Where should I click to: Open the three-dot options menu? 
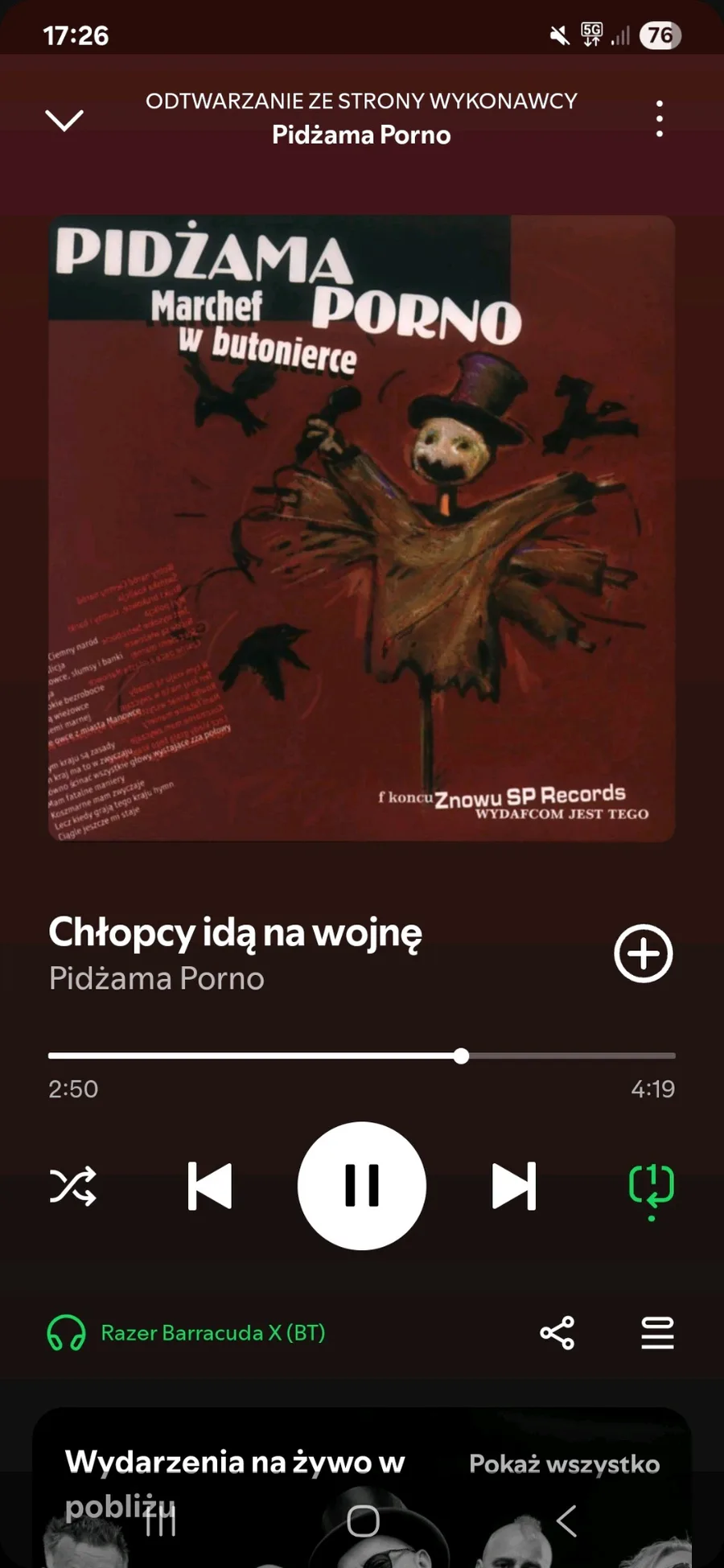click(660, 119)
